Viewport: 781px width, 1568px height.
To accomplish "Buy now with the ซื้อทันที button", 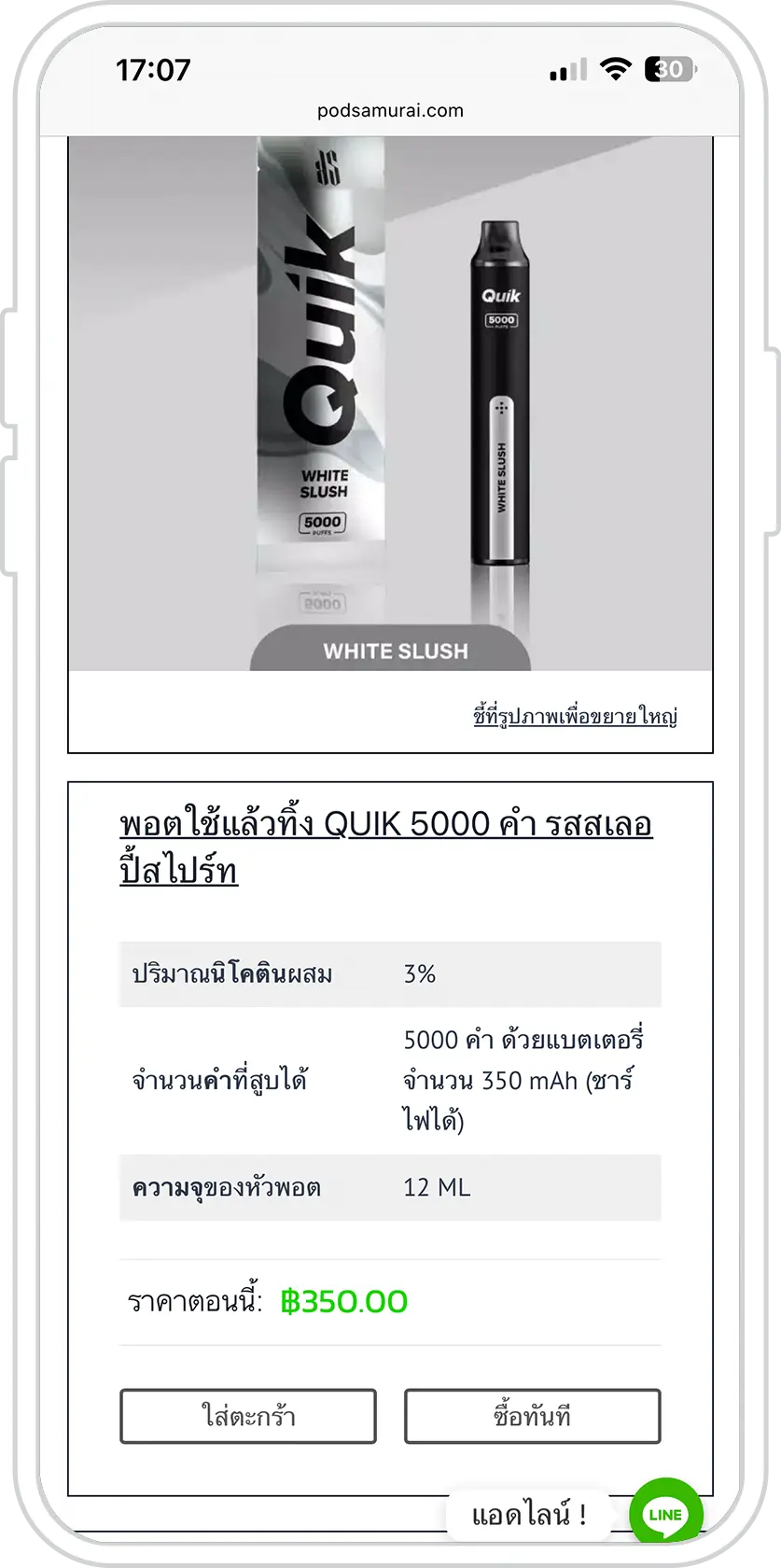I will 532,1416.
